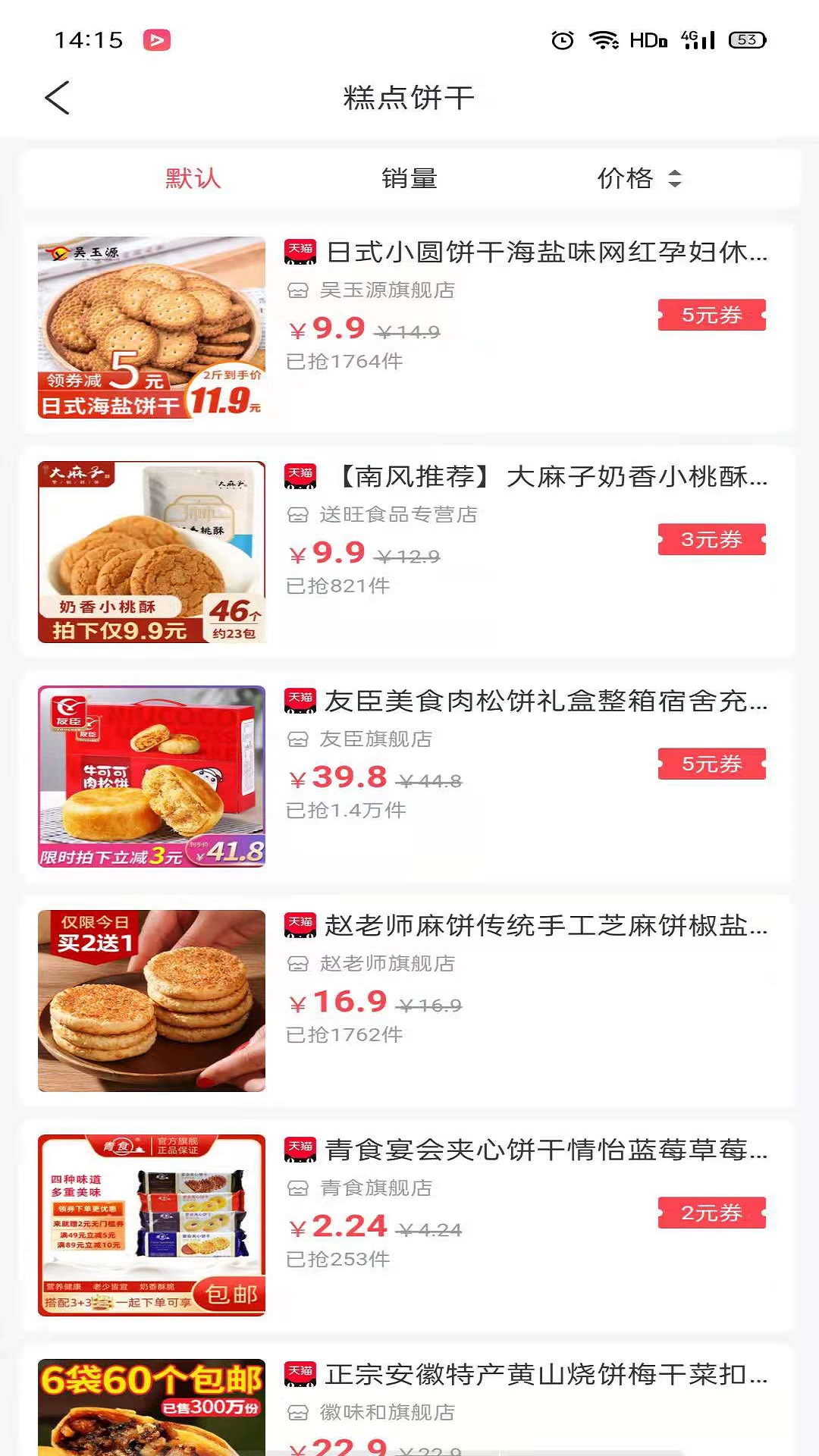This screenshot has width=819, height=1456.
Task: Tap the shop icon next to 送旺食品专营店
Action: [x=298, y=515]
